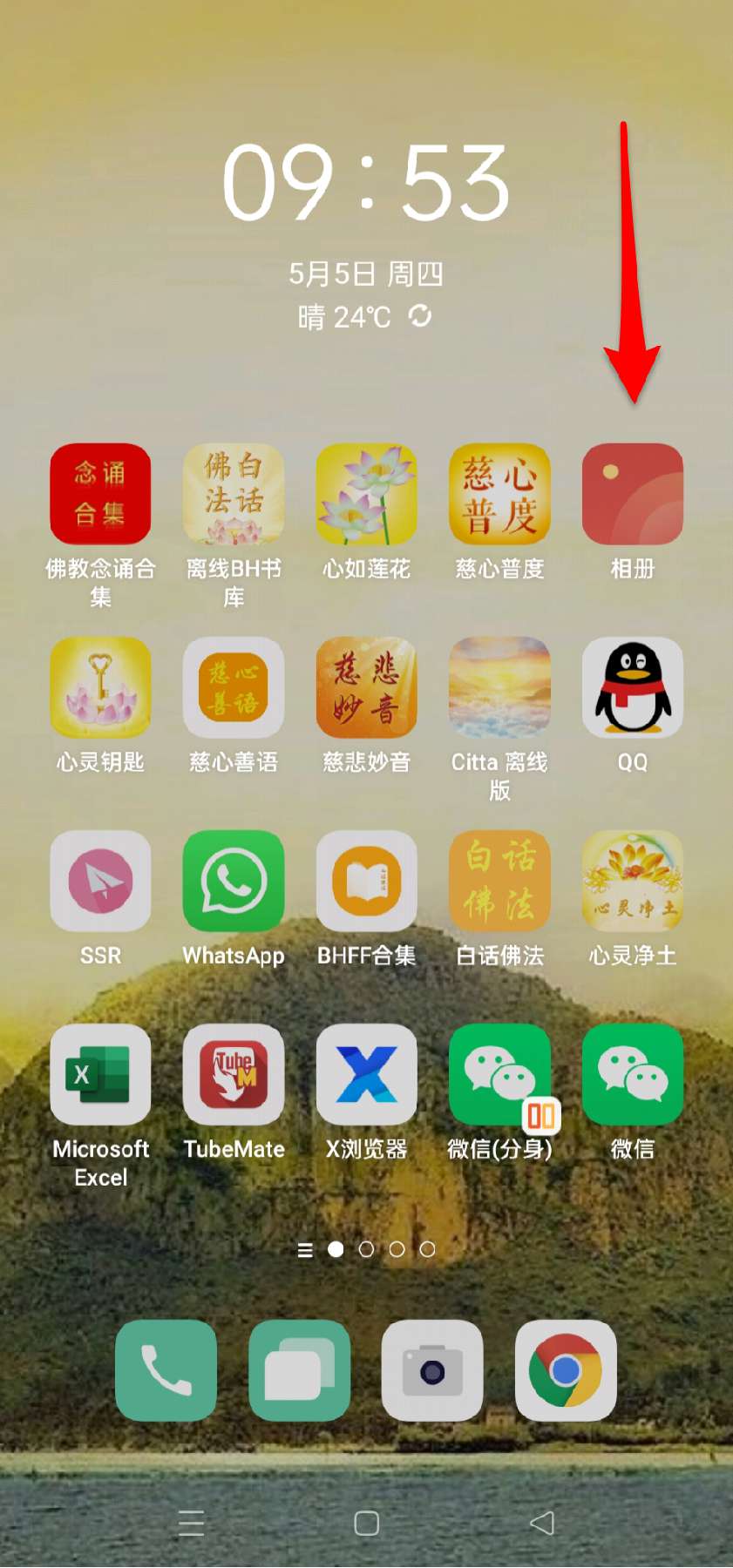This screenshot has width=733, height=1568.
Task: Open Chrome from the dock
Action: [x=566, y=1370]
